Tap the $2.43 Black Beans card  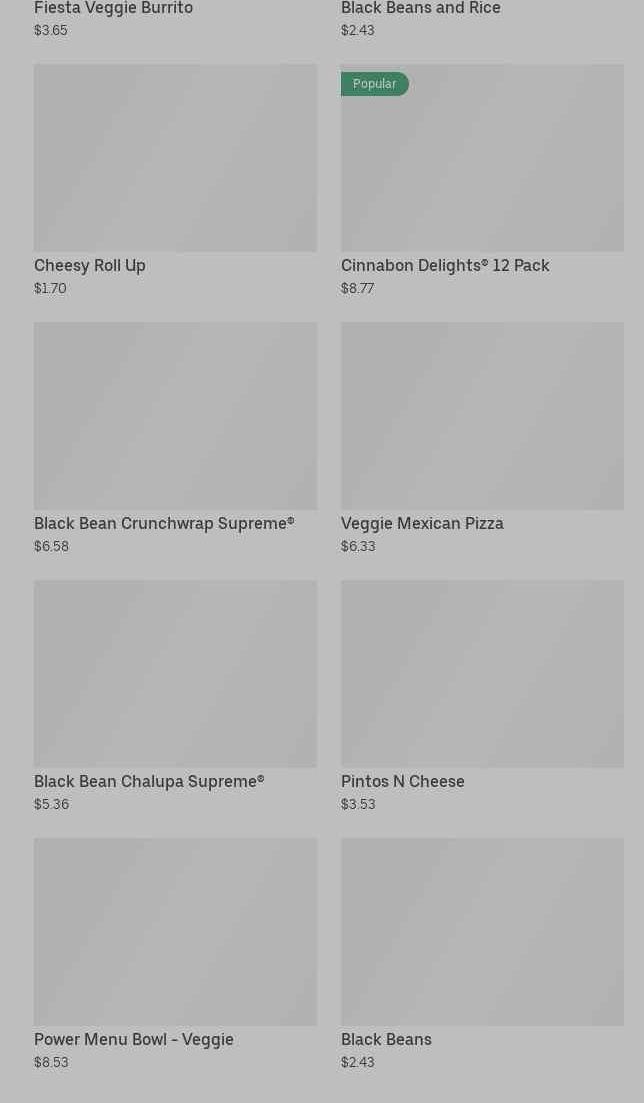pyautogui.click(x=482, y=955)
